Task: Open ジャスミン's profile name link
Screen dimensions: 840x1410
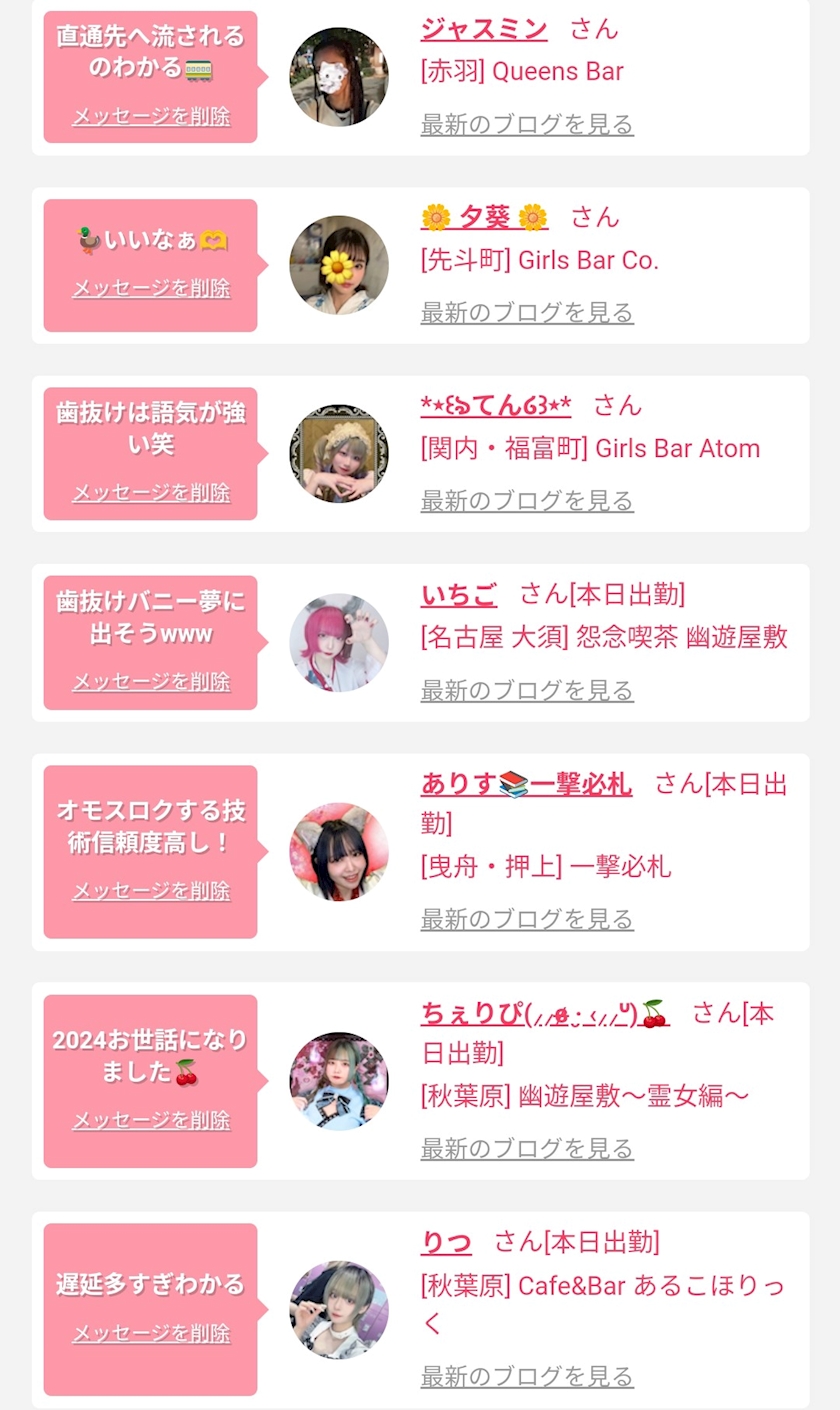Action: 484,28
